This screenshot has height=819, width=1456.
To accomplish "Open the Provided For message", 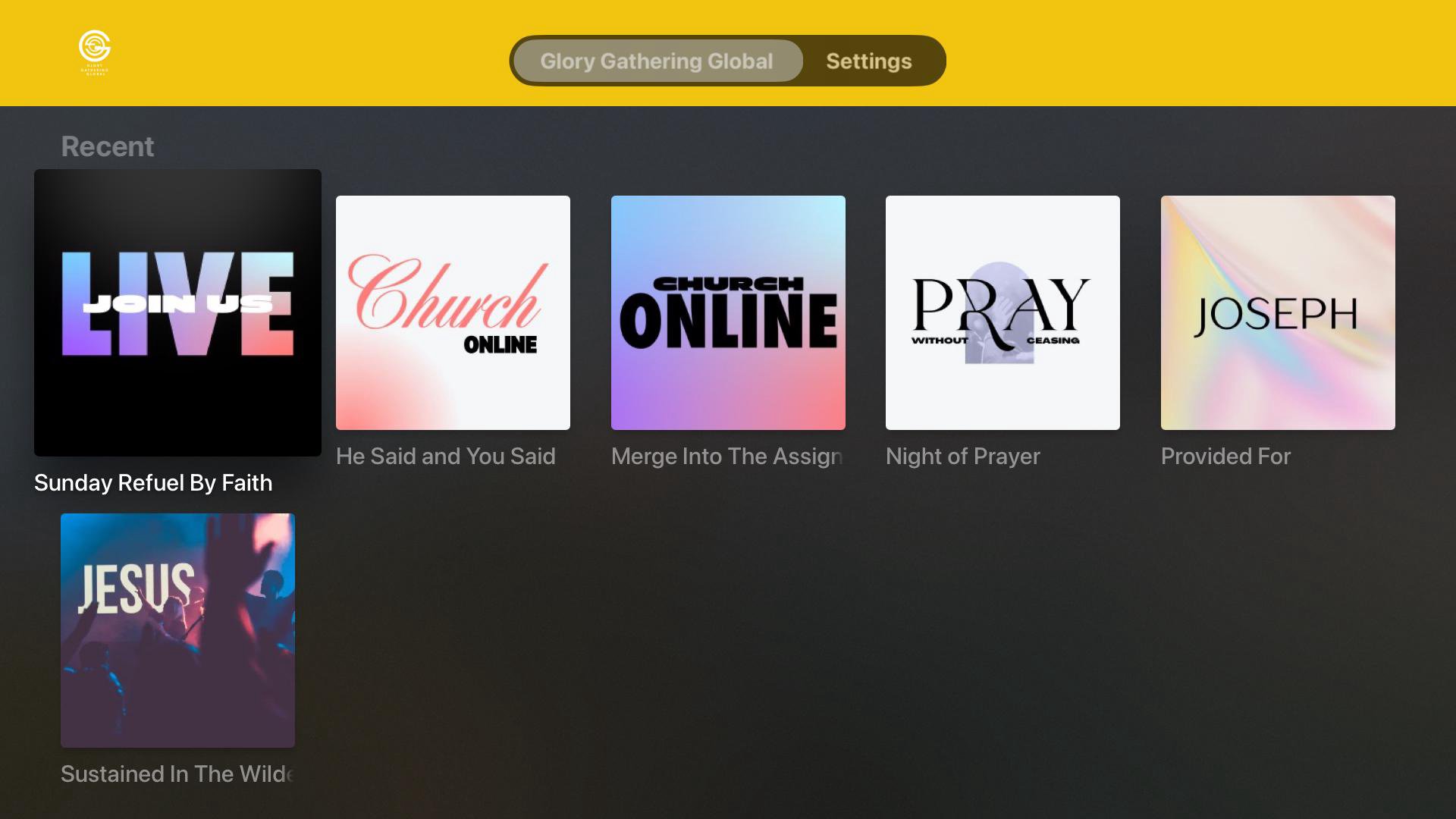I will click(1278, 312).
